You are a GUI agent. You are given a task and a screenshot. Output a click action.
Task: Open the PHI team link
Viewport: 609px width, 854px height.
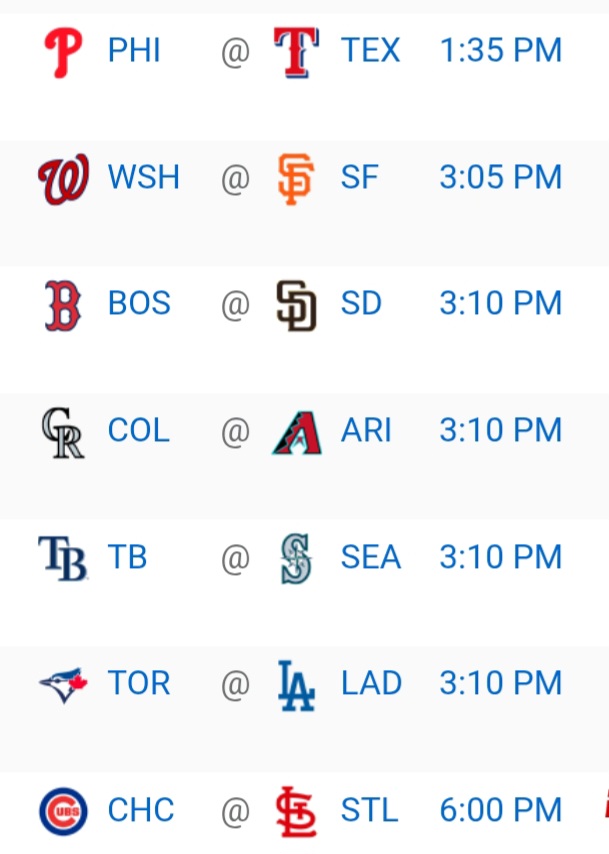pyautogui.click(x=133, y=51)
